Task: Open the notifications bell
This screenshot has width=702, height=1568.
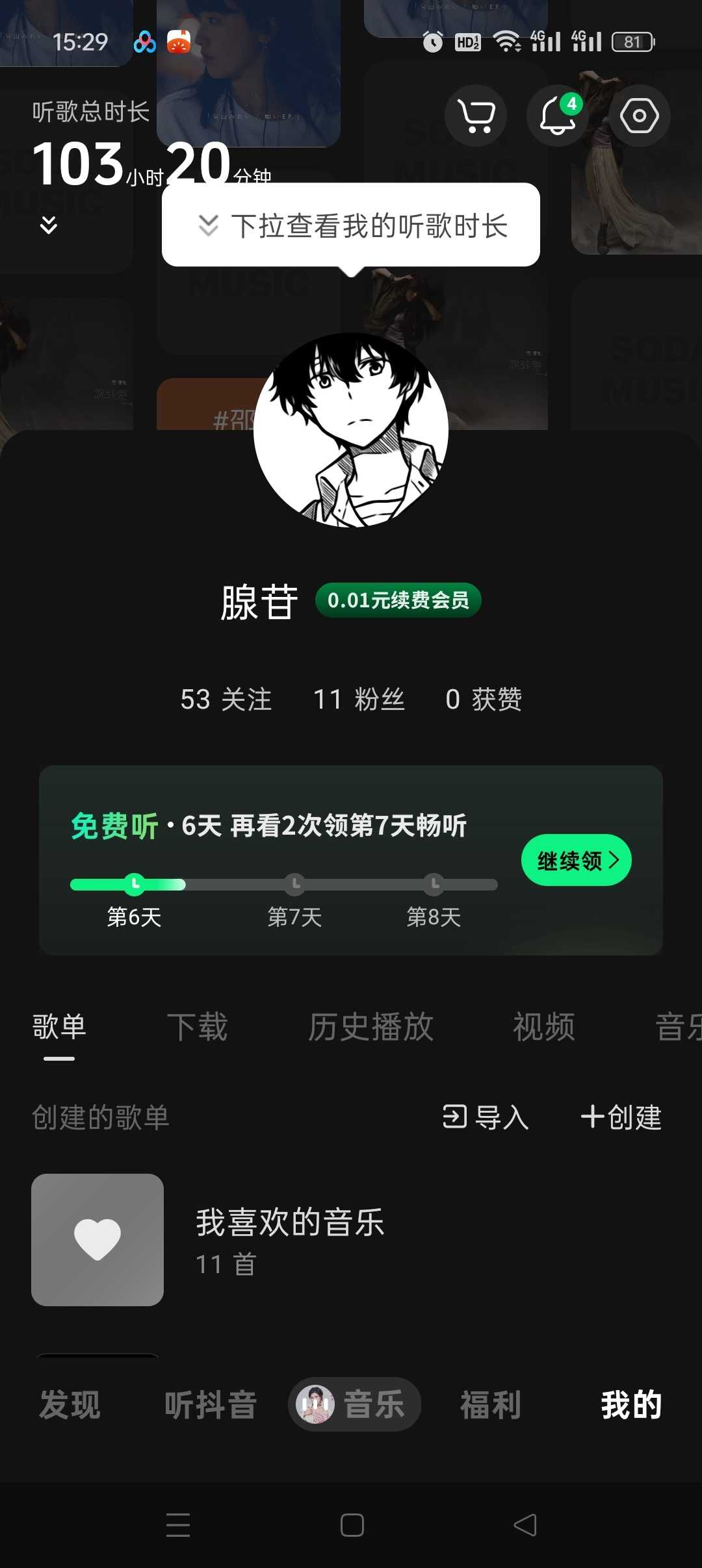Action: [558, 116]
